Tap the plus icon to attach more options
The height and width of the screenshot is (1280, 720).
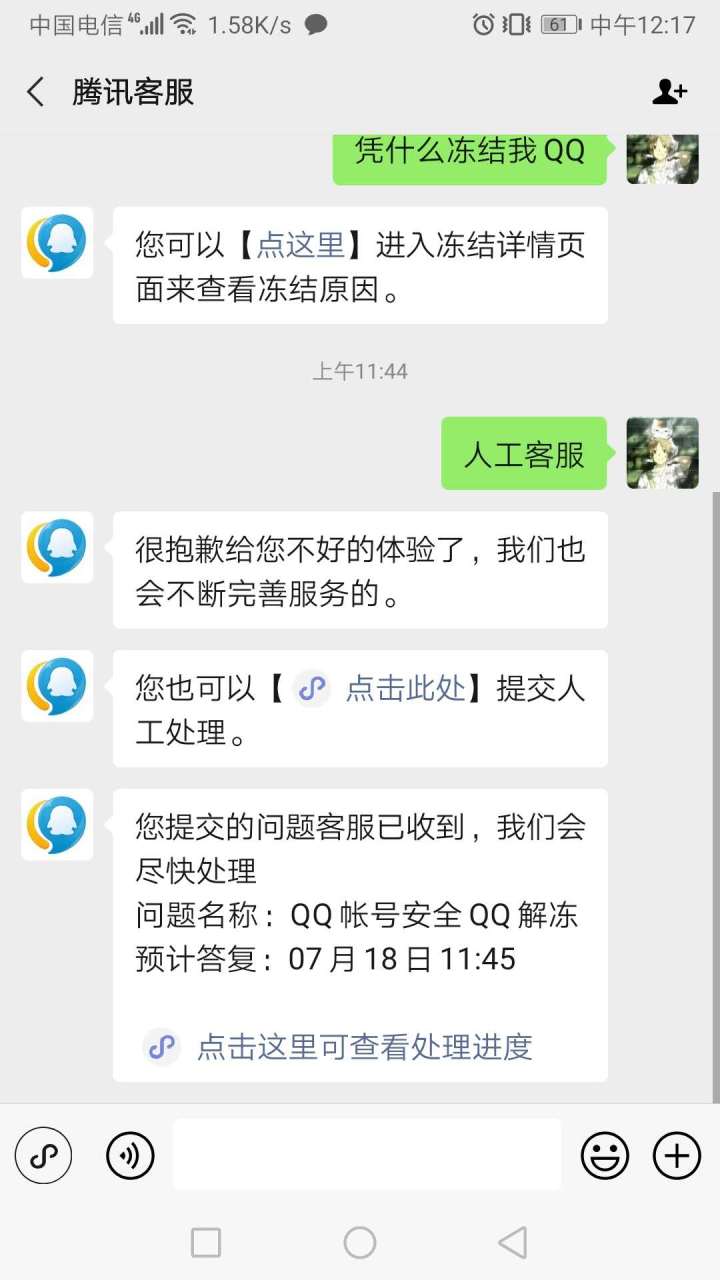tap(675, 1155)
